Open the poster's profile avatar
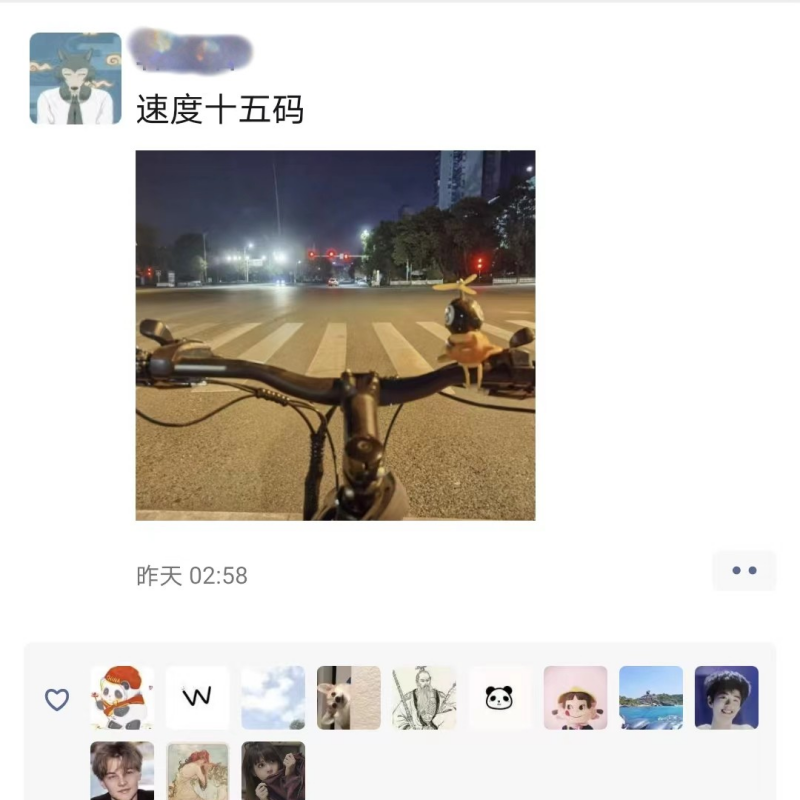This screenshot has height=800, width=800. click(x=75, y=78)
